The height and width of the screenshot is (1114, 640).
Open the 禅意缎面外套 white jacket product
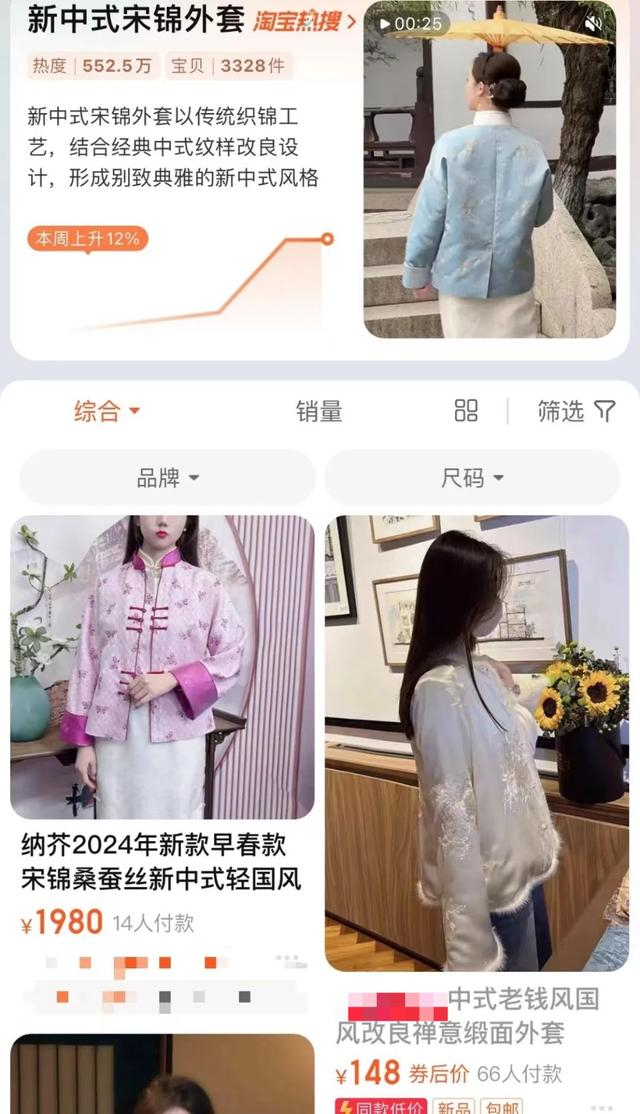[477, 742]
